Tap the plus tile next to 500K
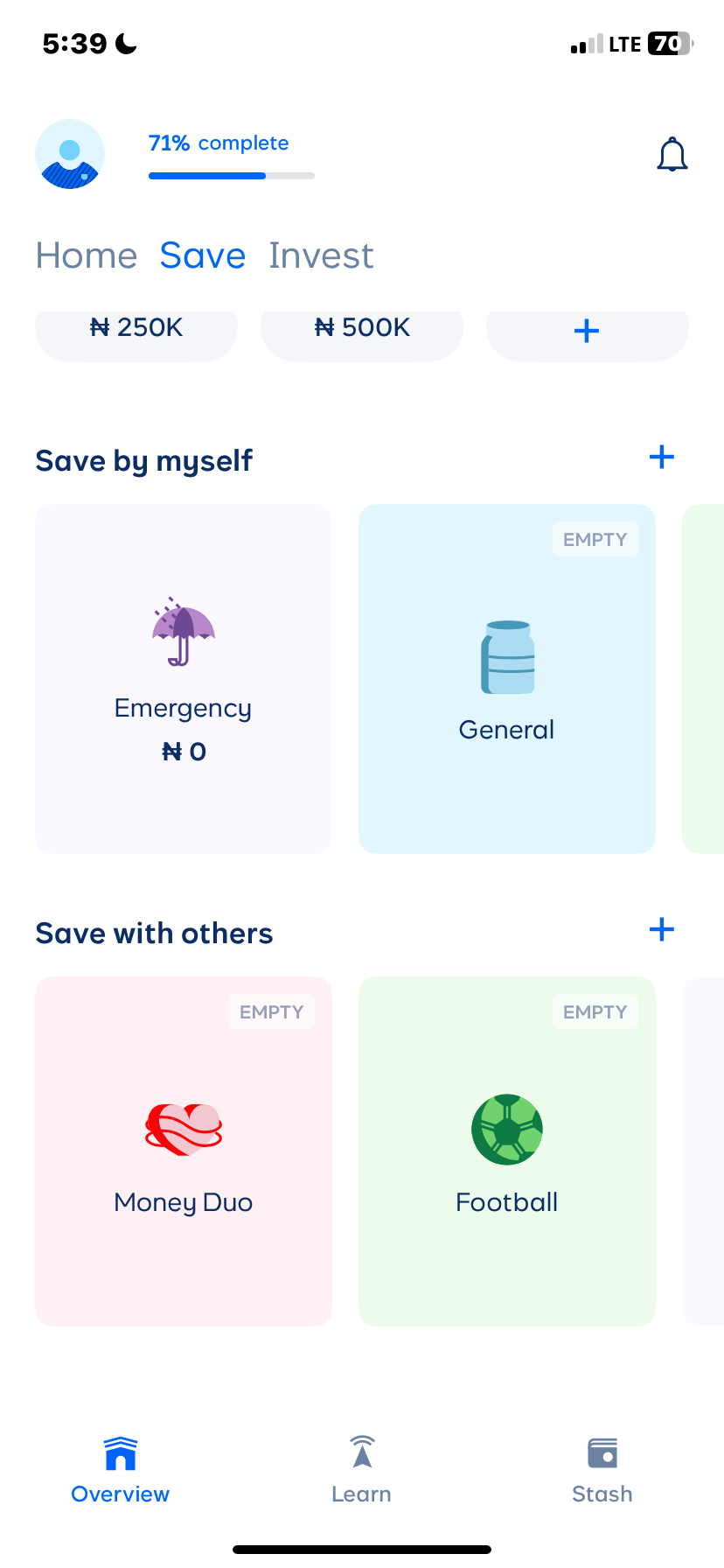This screenshot has height=1568, width=724. click(x=586, y=331)
